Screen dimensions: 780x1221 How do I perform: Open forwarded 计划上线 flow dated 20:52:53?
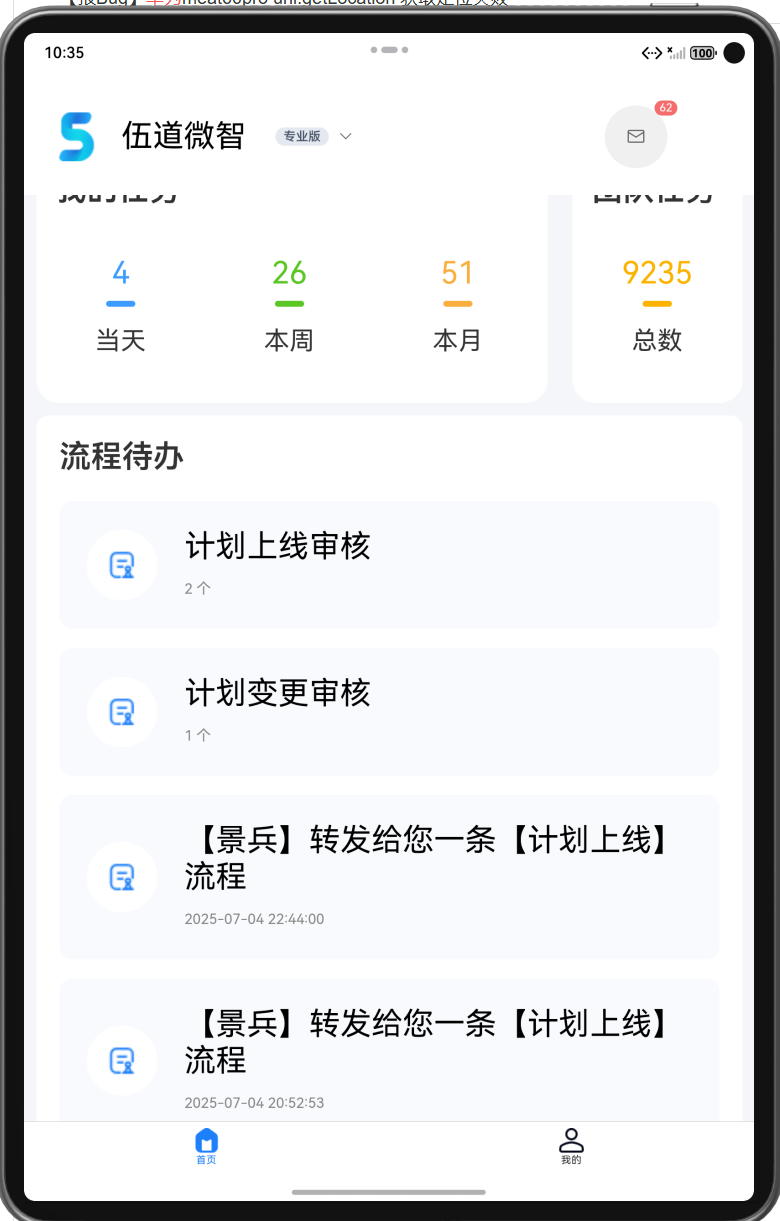[389, 1058]
